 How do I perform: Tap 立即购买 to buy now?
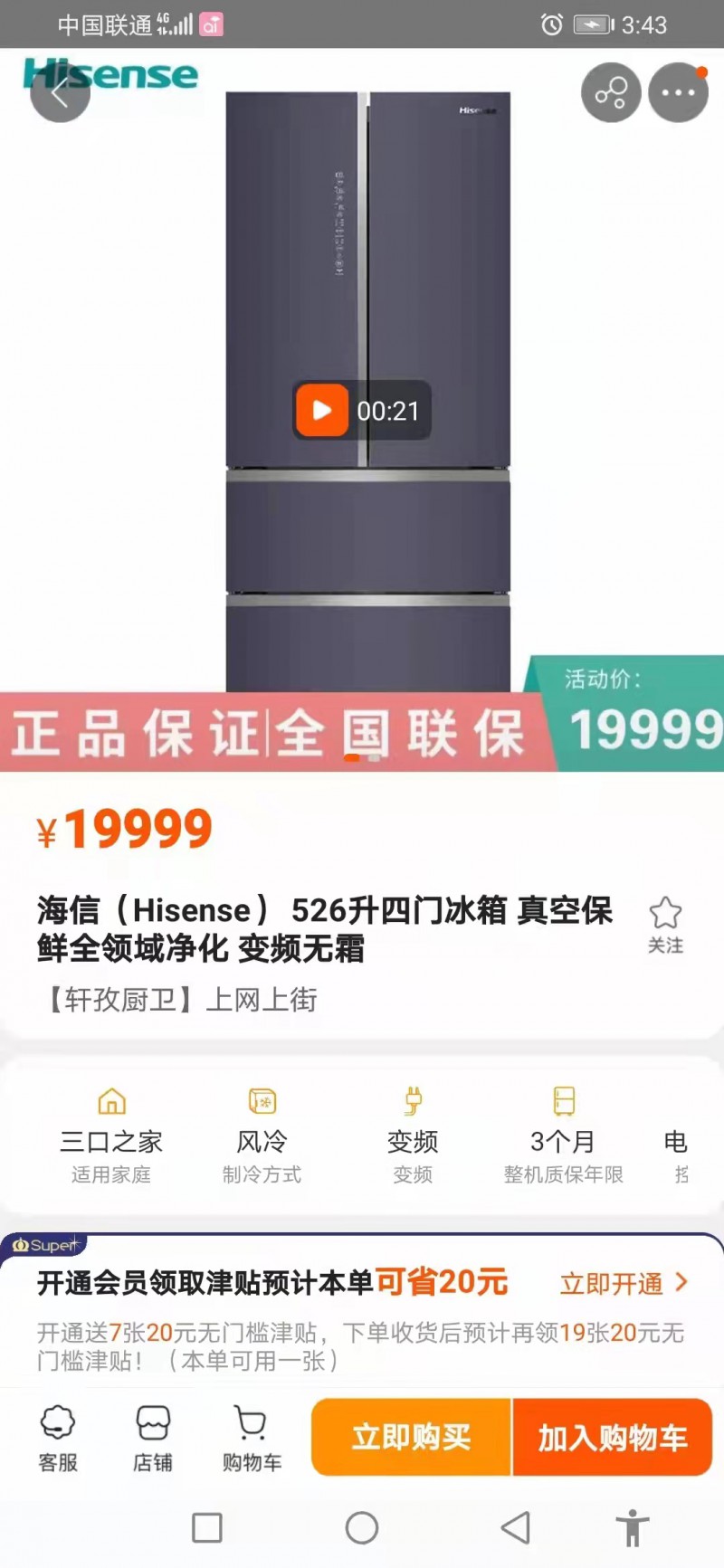[x=412, y=1437]
